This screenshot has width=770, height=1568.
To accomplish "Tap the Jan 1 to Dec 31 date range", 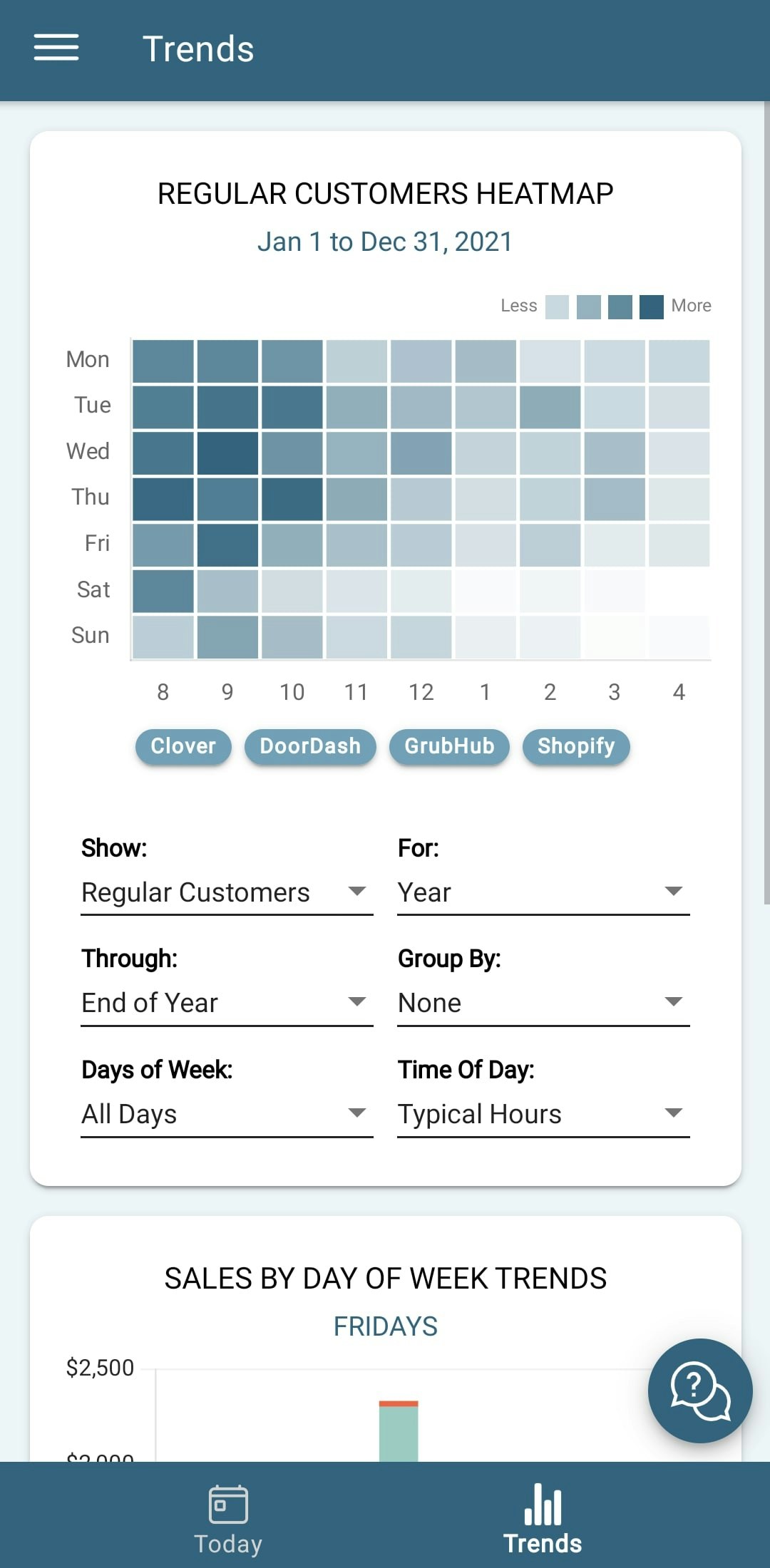I will tap(384, 241).
